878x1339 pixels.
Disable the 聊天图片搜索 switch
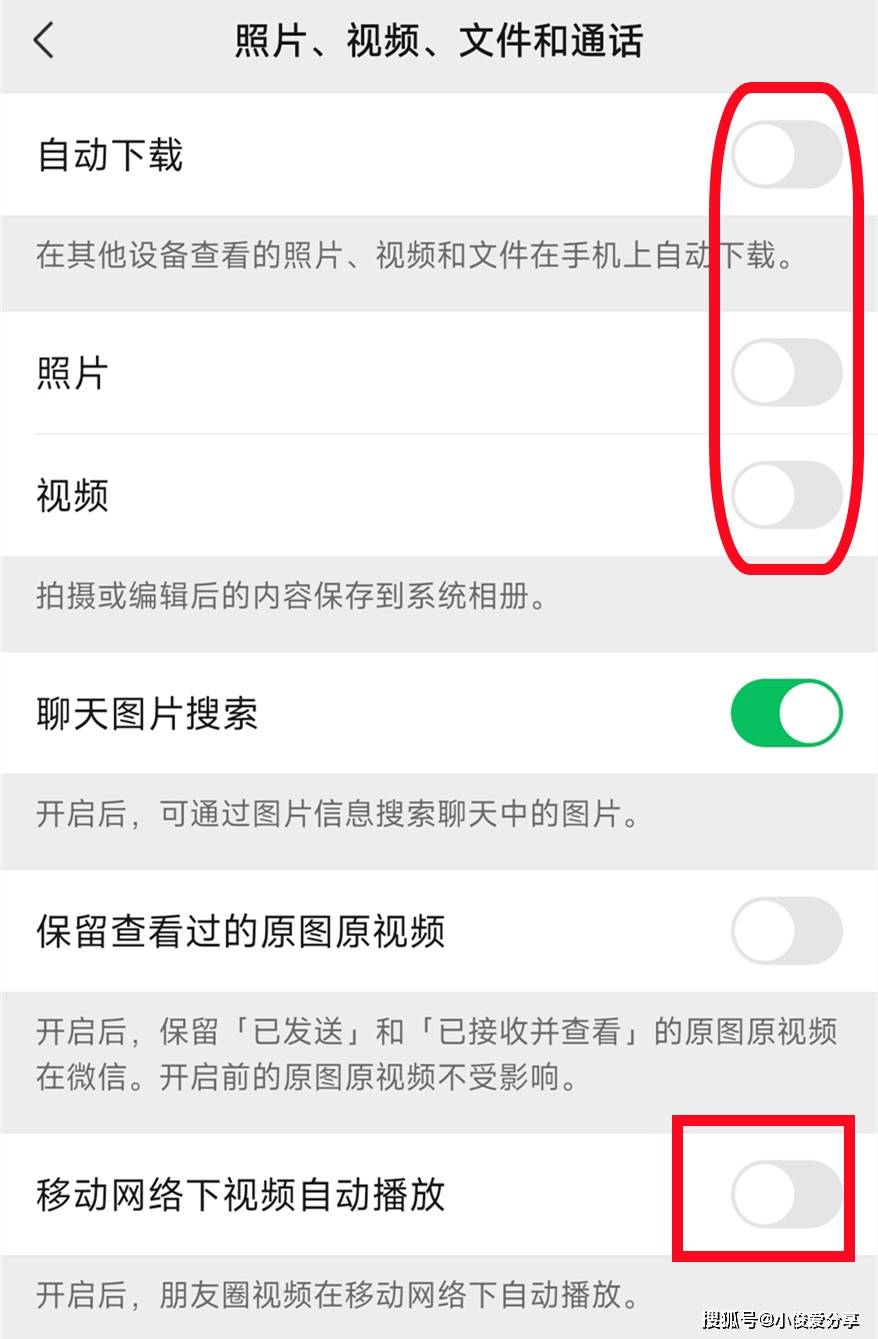tap(786, 713)
